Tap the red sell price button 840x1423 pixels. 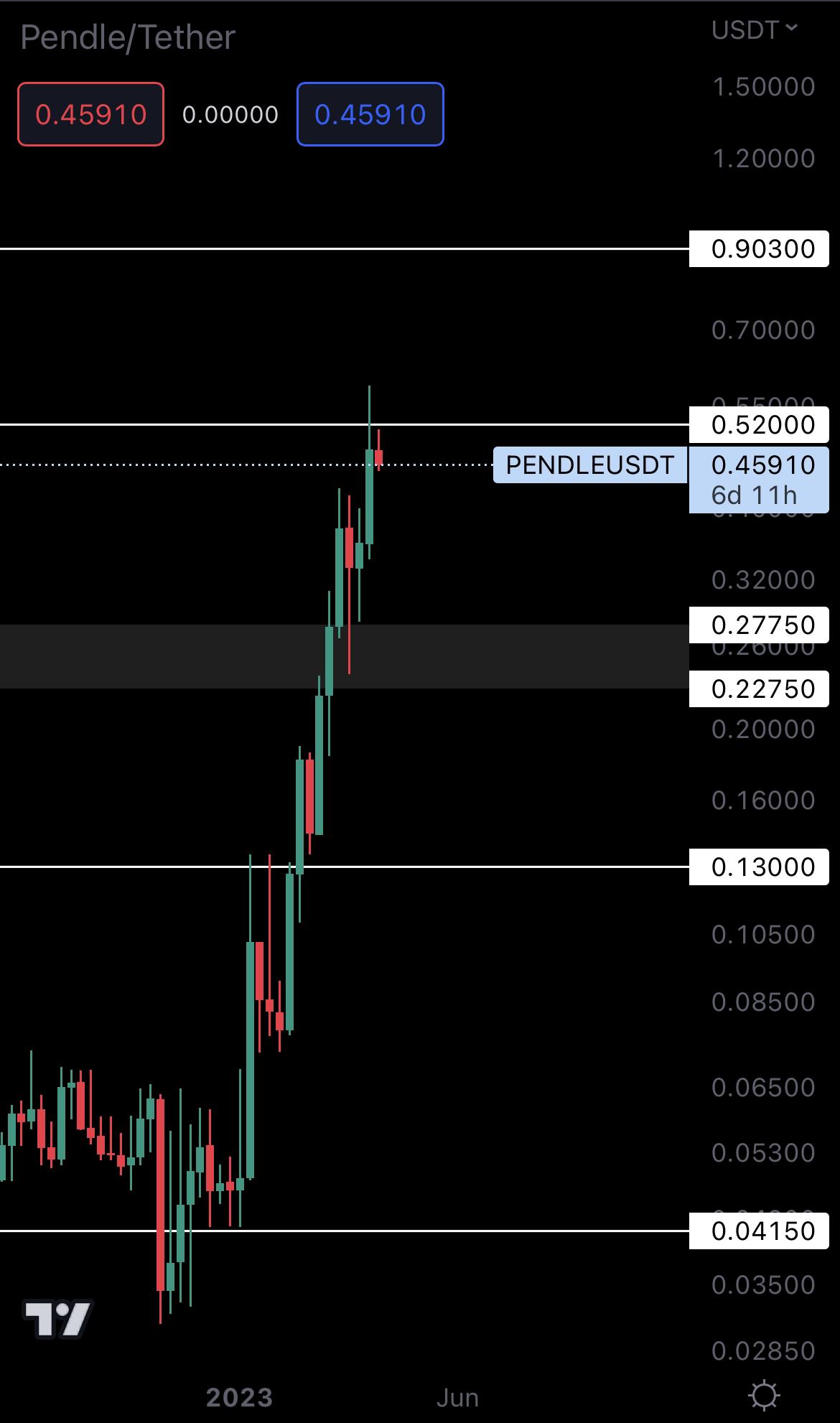(x=90, y=115)
